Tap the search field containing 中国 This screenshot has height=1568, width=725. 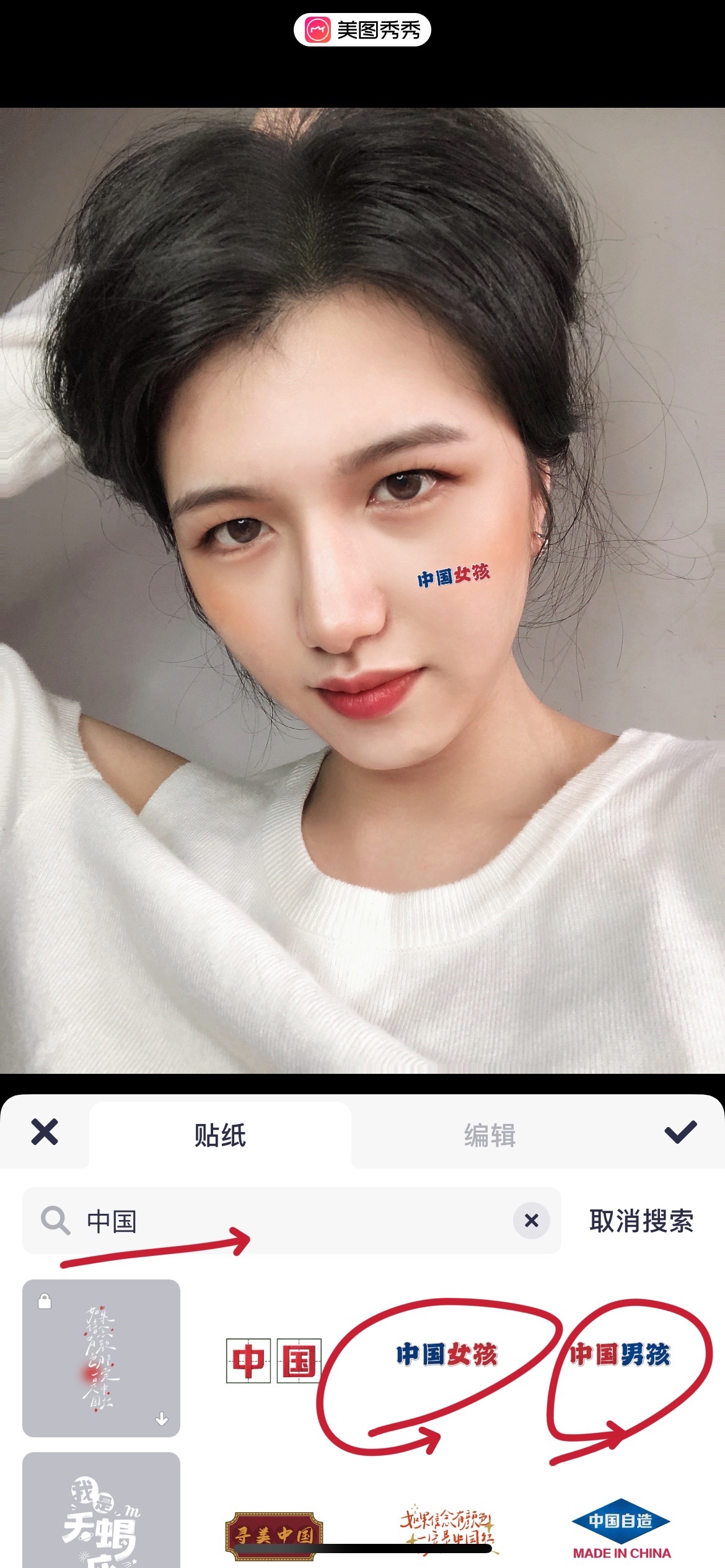click(291, 1221)
